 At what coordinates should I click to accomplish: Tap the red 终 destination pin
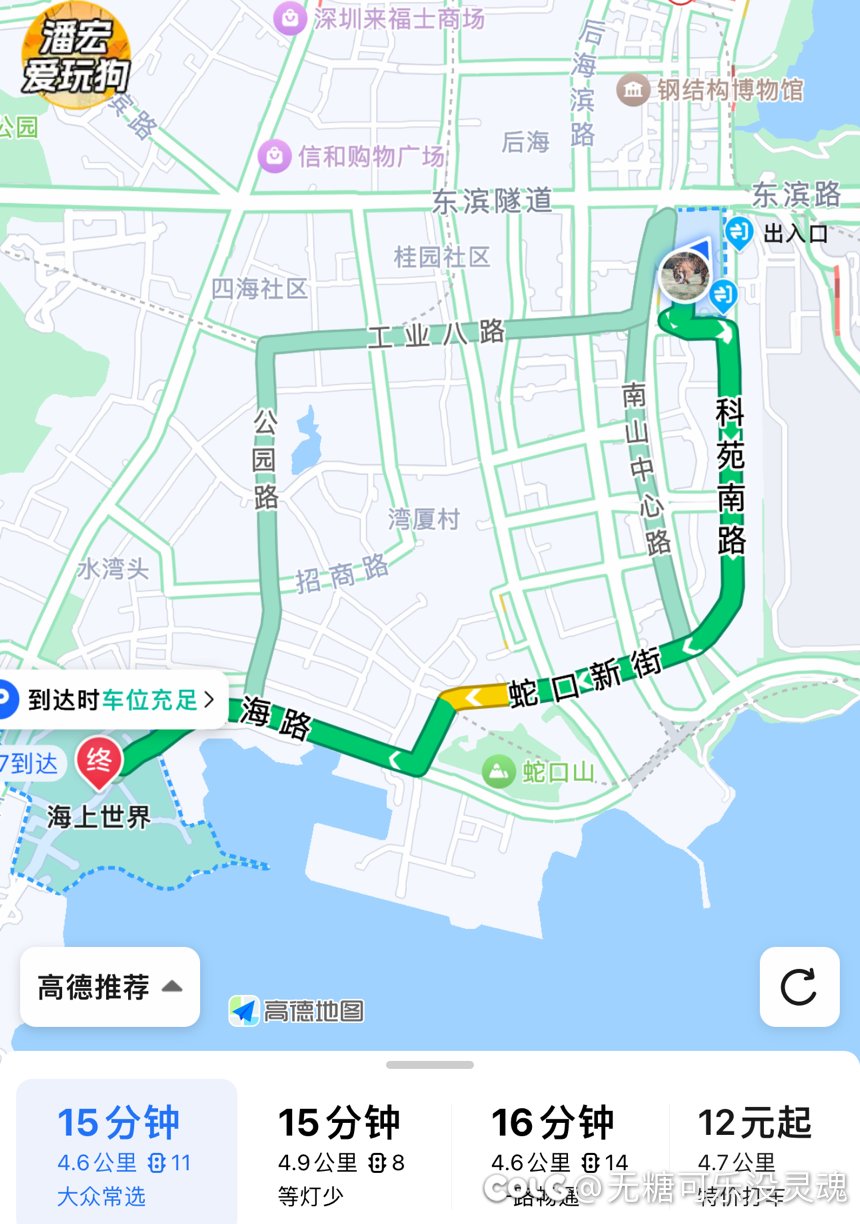[99, 759]
